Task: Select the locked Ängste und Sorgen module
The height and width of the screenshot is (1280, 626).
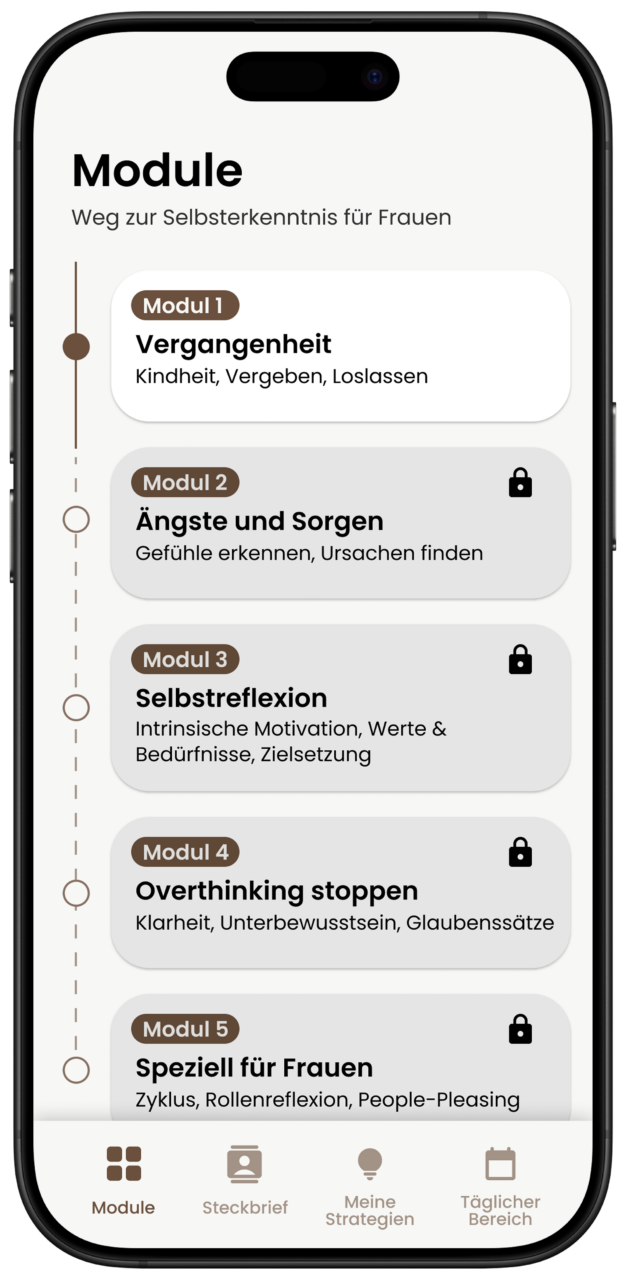Action: tap(340, 523)
